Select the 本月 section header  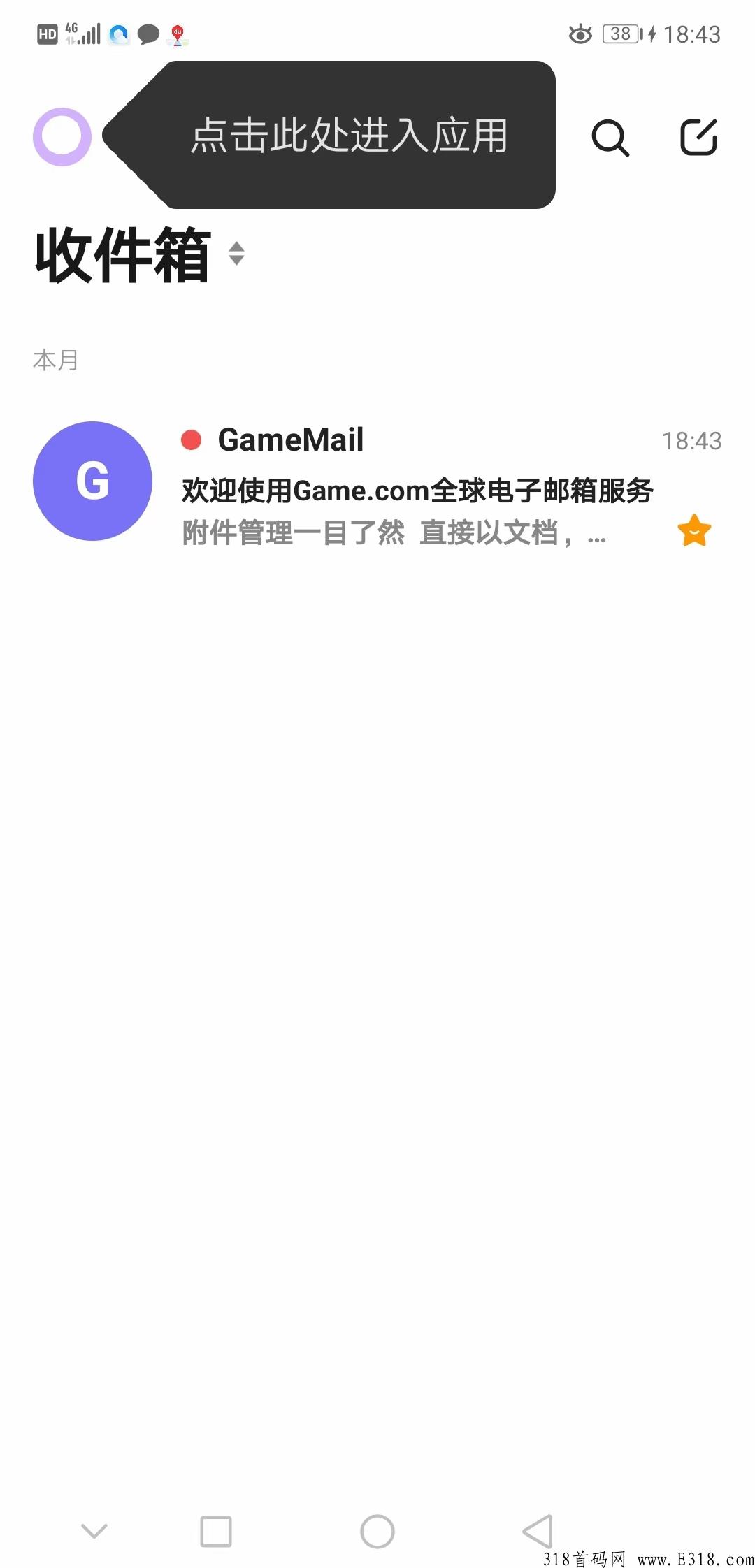click(x=56, y=361)
